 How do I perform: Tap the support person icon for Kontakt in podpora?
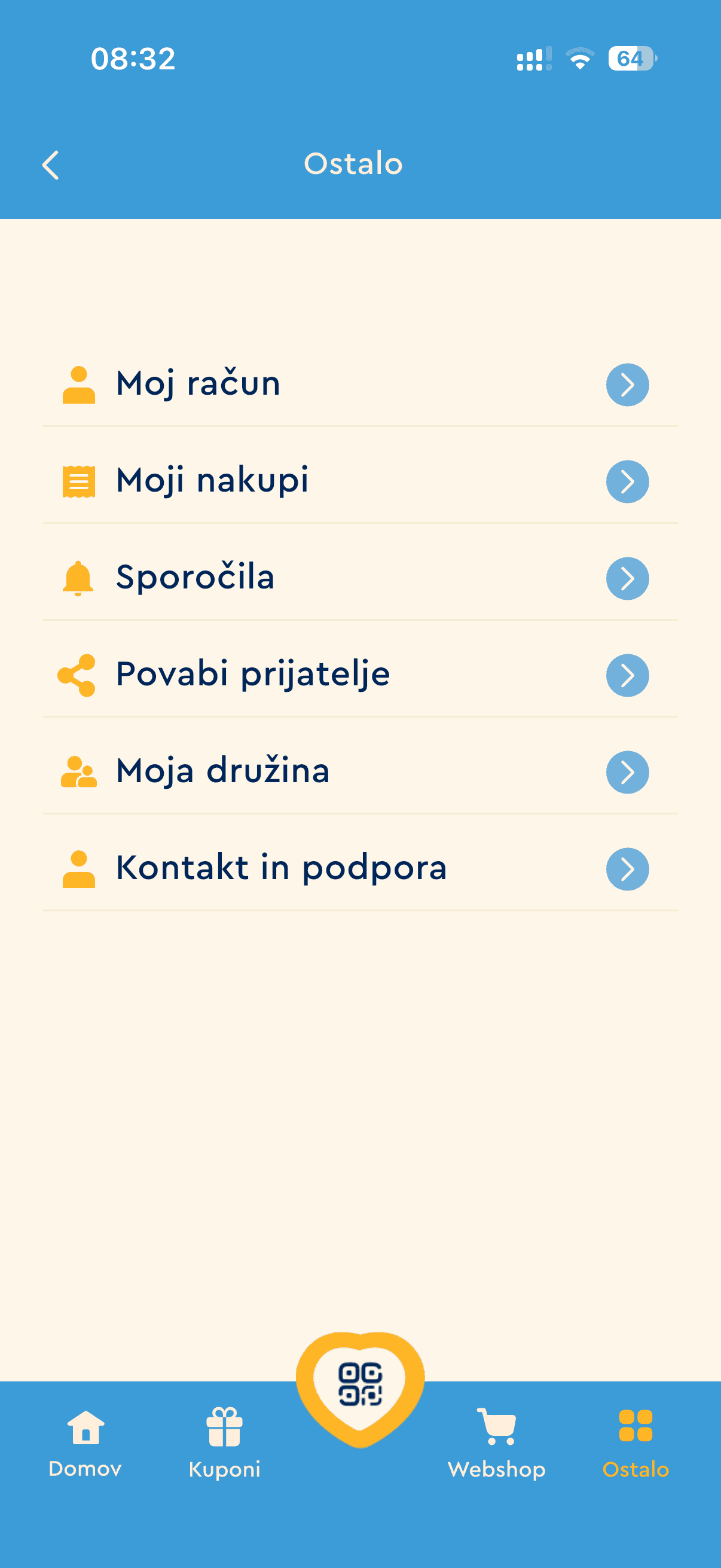pos(78,868)
